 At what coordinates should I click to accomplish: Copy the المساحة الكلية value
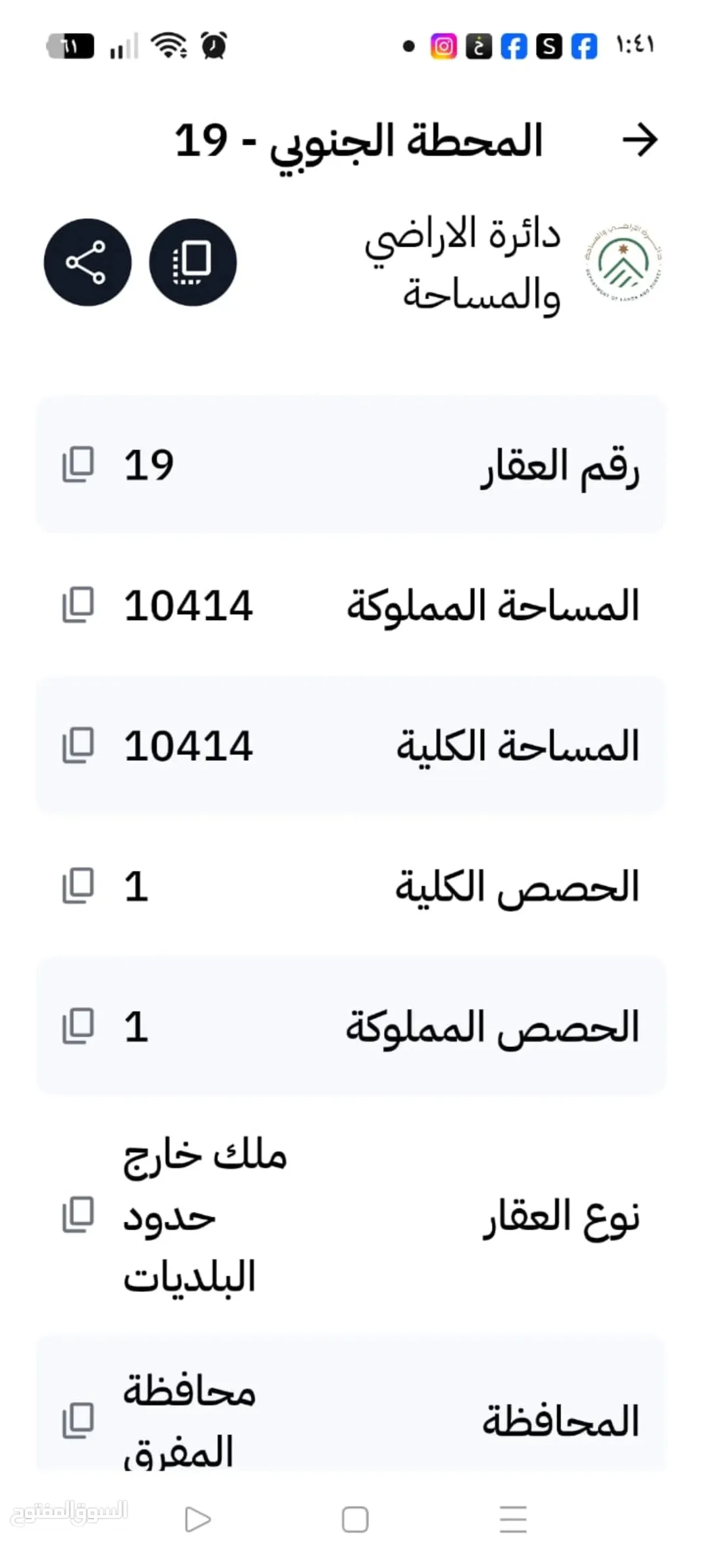[x=78, y=745]
